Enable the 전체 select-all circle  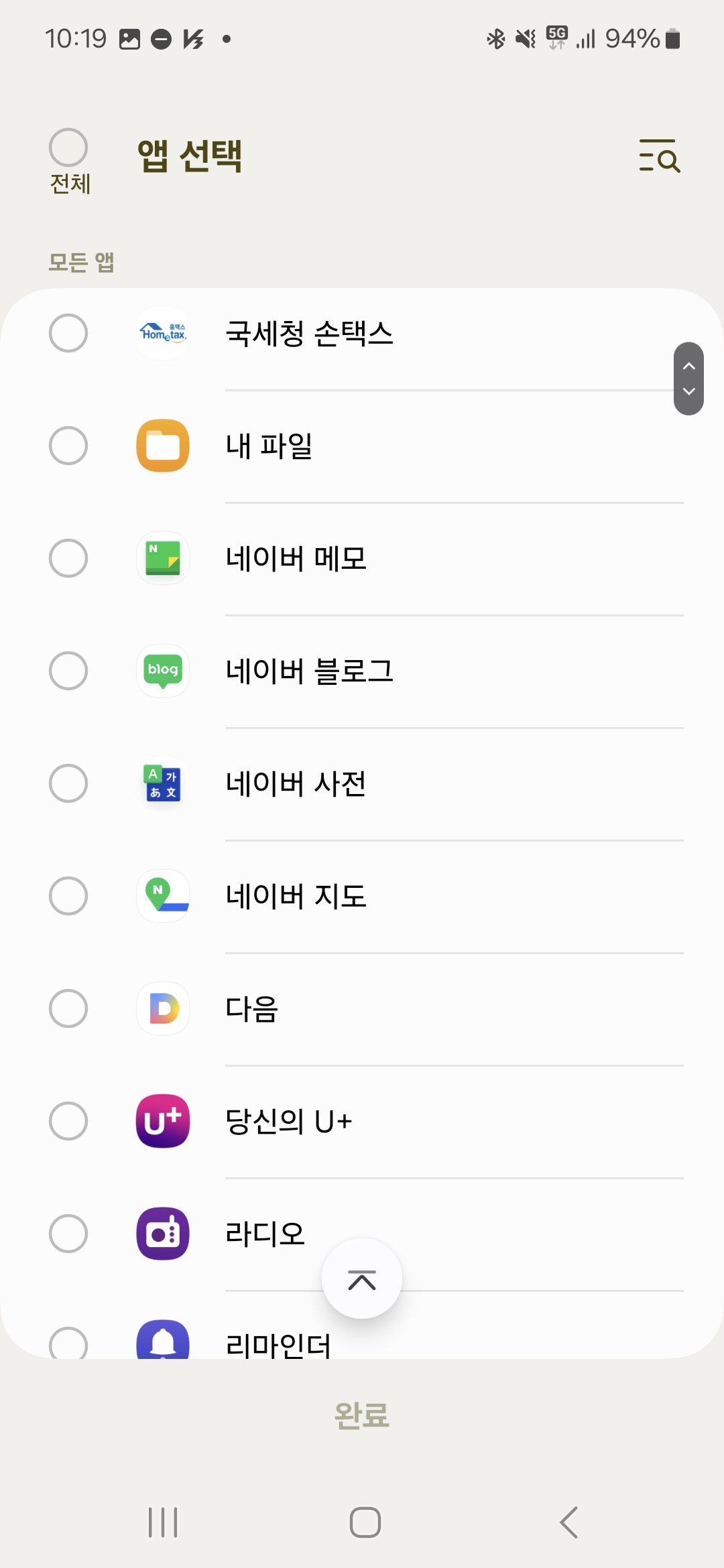pos(69,147)
